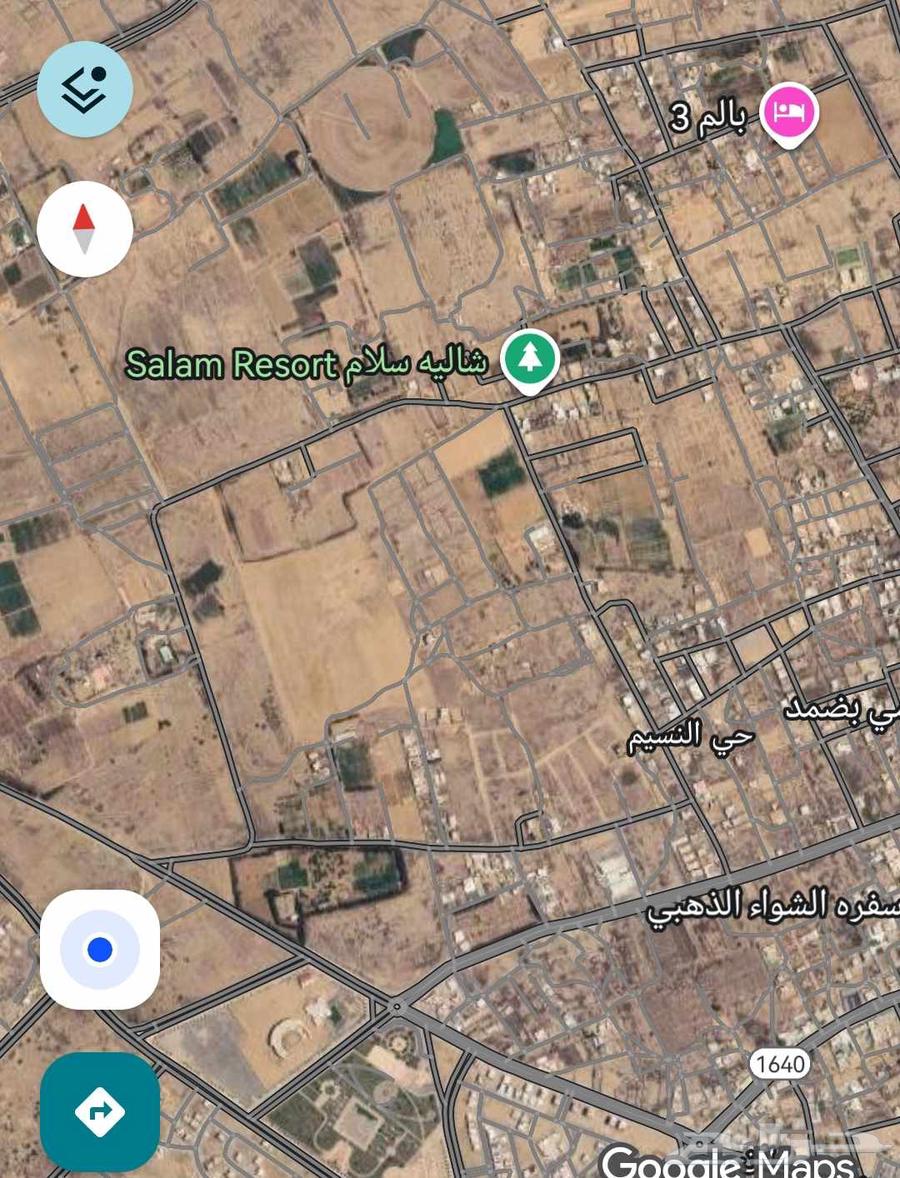The width and height of the screenshot is (900, 1178).
Task: Center map on my current location
Action: tap(100, 949)
